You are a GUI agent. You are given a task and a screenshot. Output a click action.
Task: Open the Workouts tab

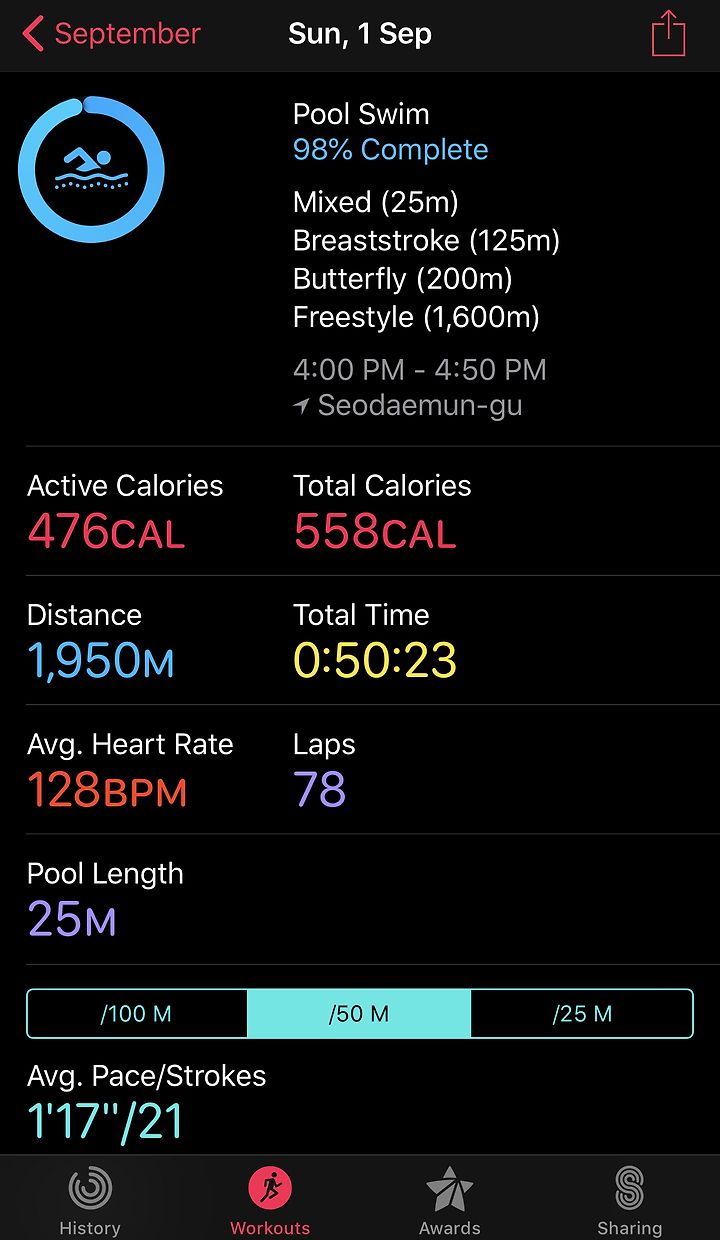pos(270,1200)
